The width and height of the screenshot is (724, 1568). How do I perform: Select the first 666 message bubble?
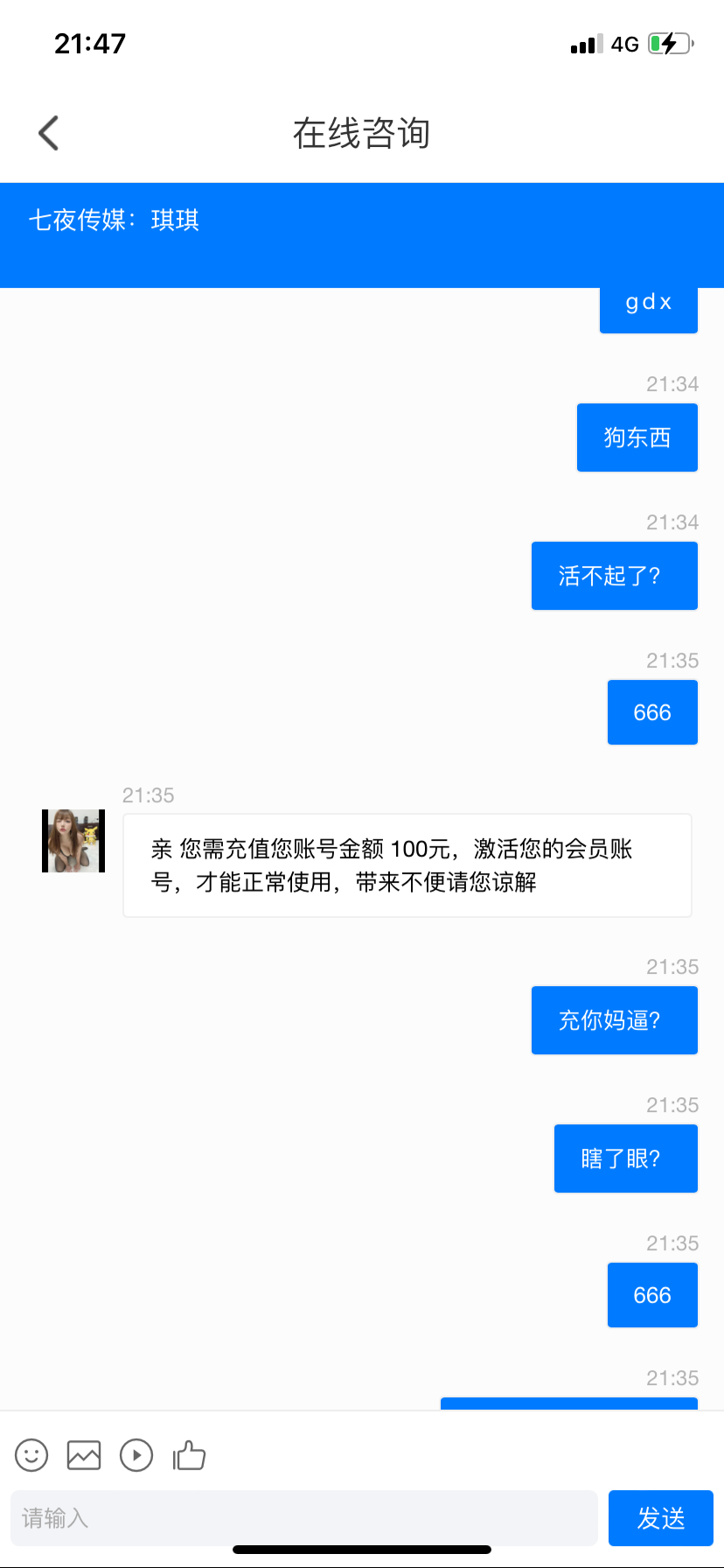pyautogui.click(x=652, y=712)
